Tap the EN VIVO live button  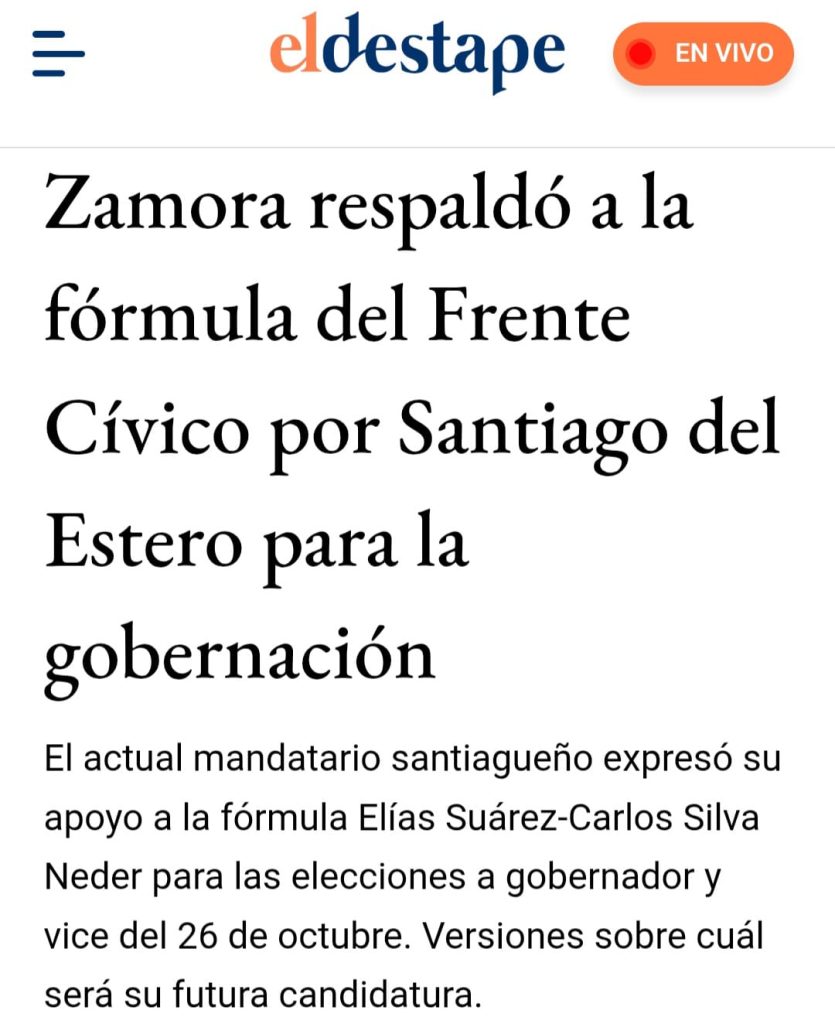(703, 54)
